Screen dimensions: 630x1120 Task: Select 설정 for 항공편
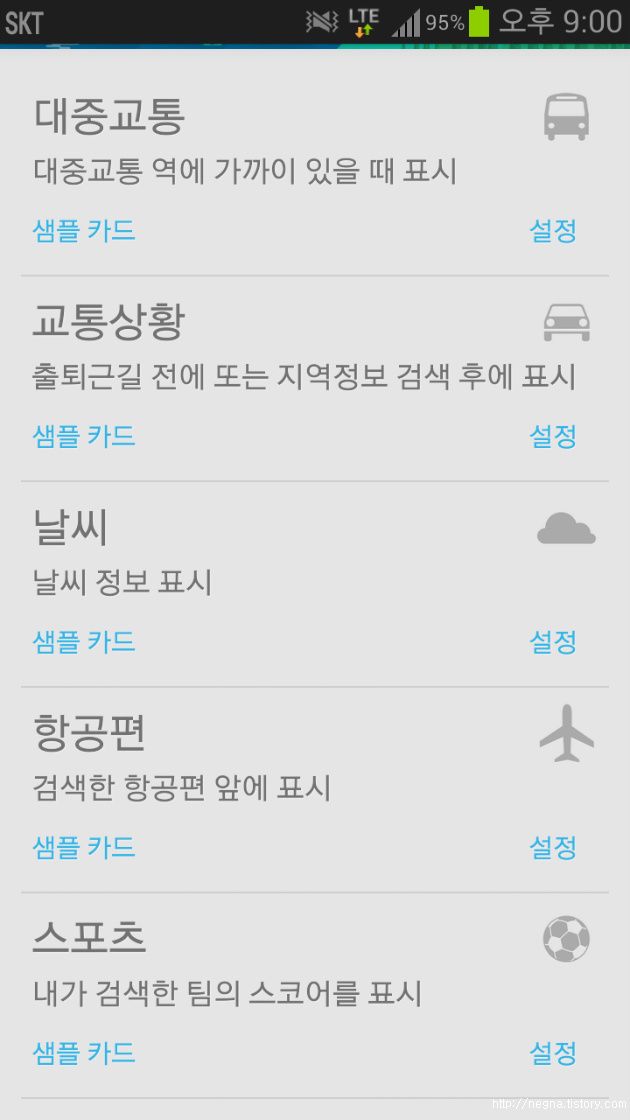point(552,847)
